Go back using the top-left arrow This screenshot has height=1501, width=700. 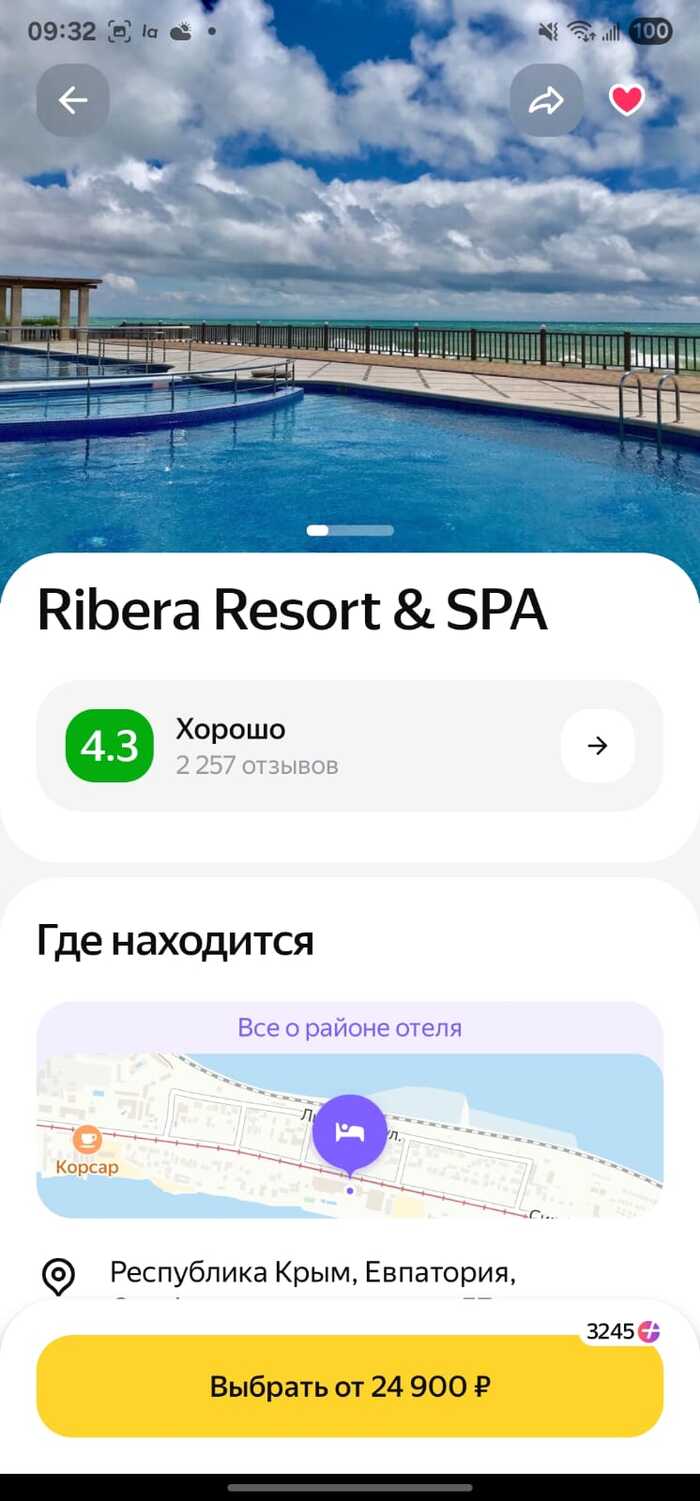73,100
